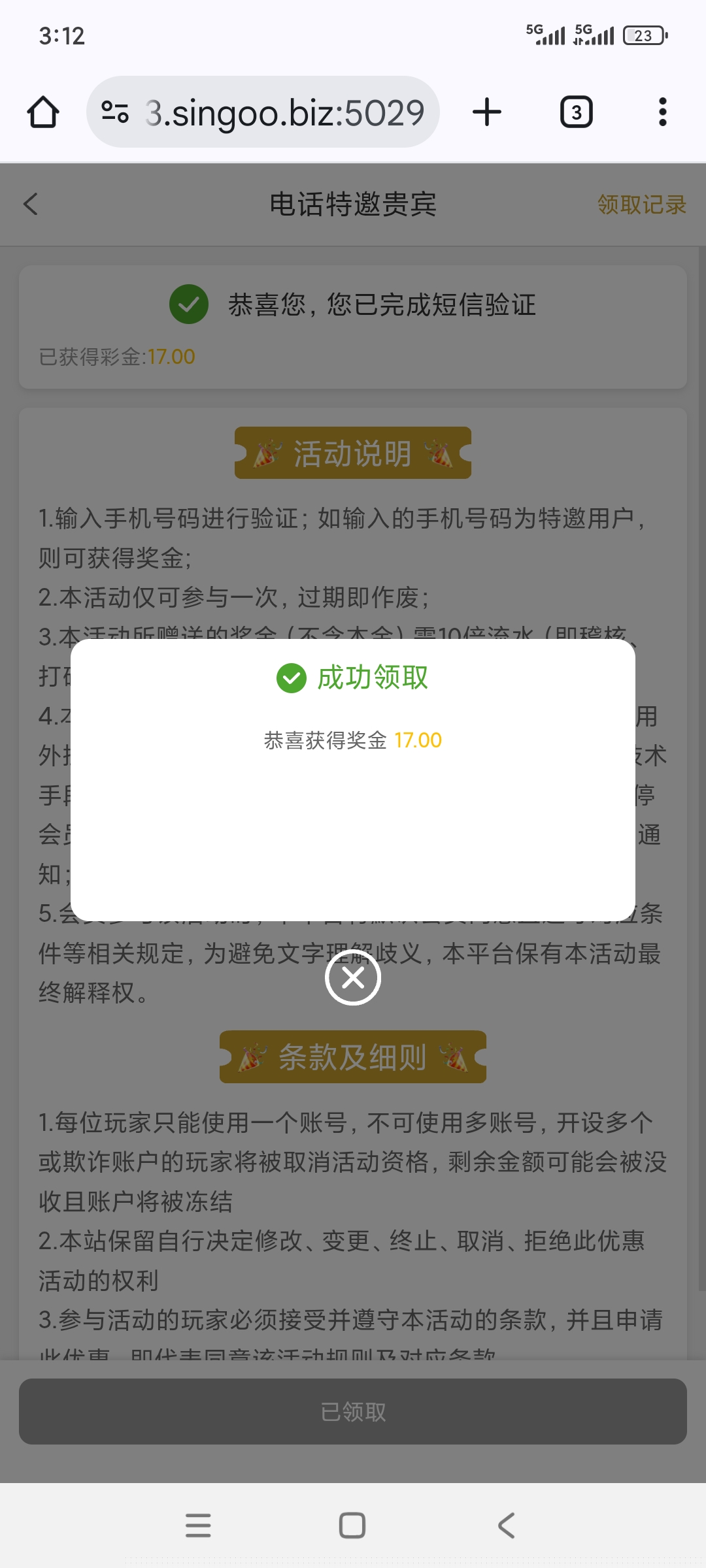Close the 成功领取 popup dialog
The image size is (706, 1568).
point(353,977)
